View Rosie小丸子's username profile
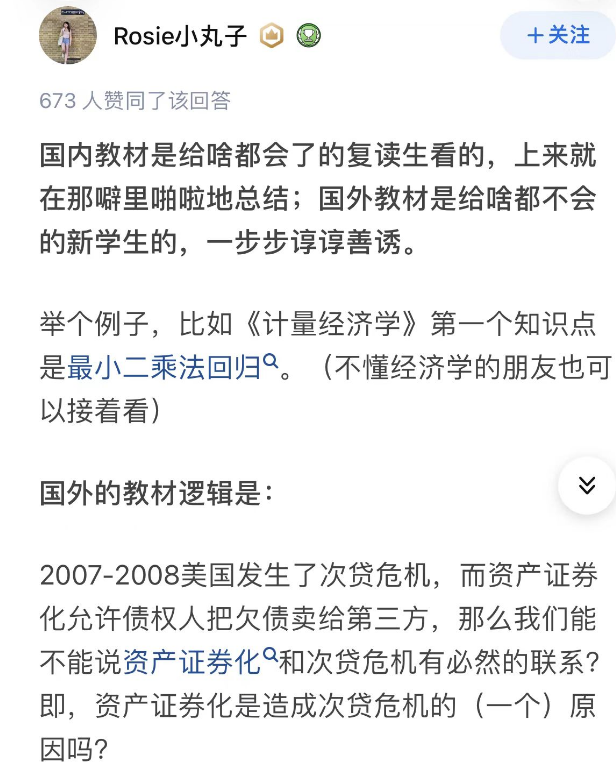The image size is (616, 773). coord(181,36)
